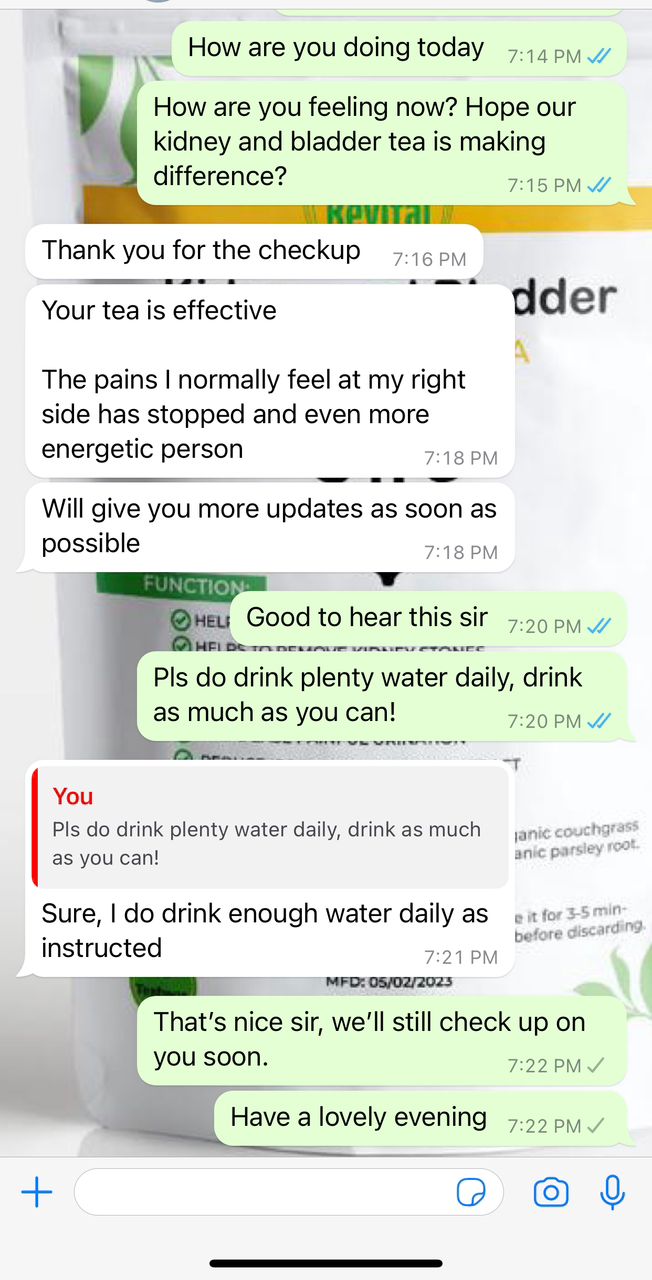Open the attachment plus menu
This screenshot has height=1280, width=652.
(37, 1192)
